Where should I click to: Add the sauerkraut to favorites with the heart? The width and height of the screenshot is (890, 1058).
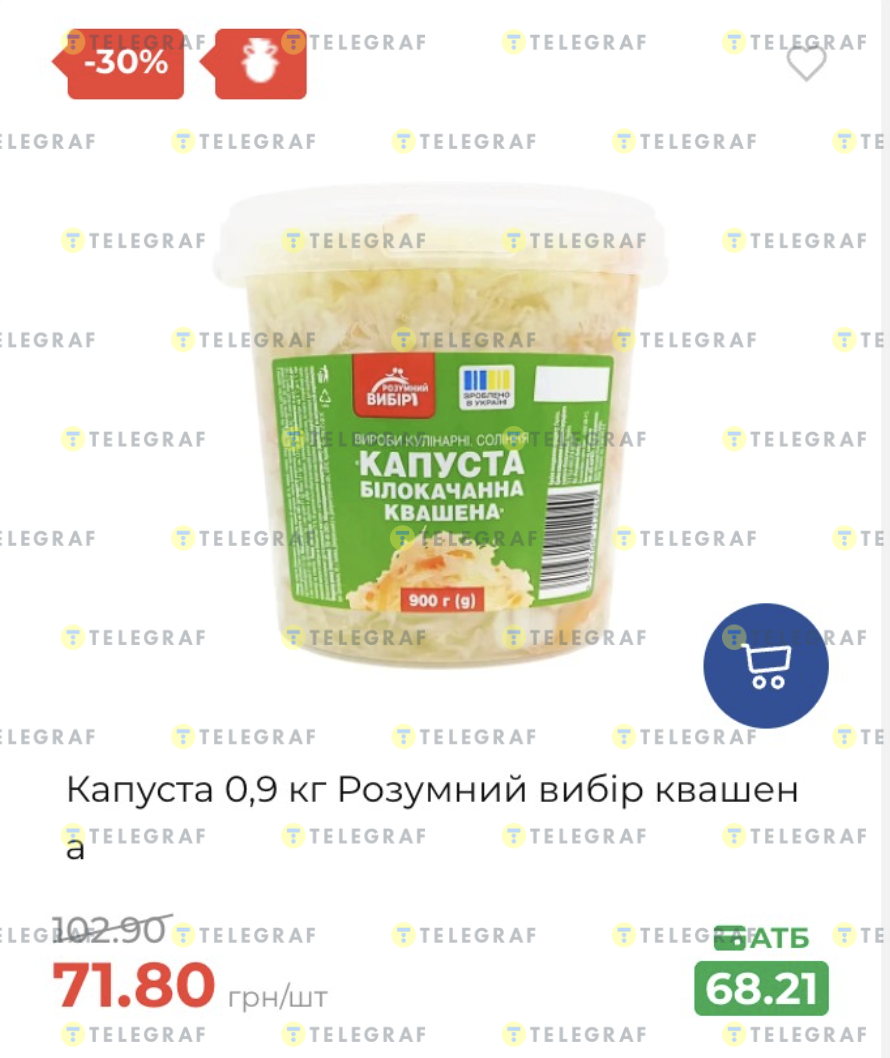[x=806, y=65]
